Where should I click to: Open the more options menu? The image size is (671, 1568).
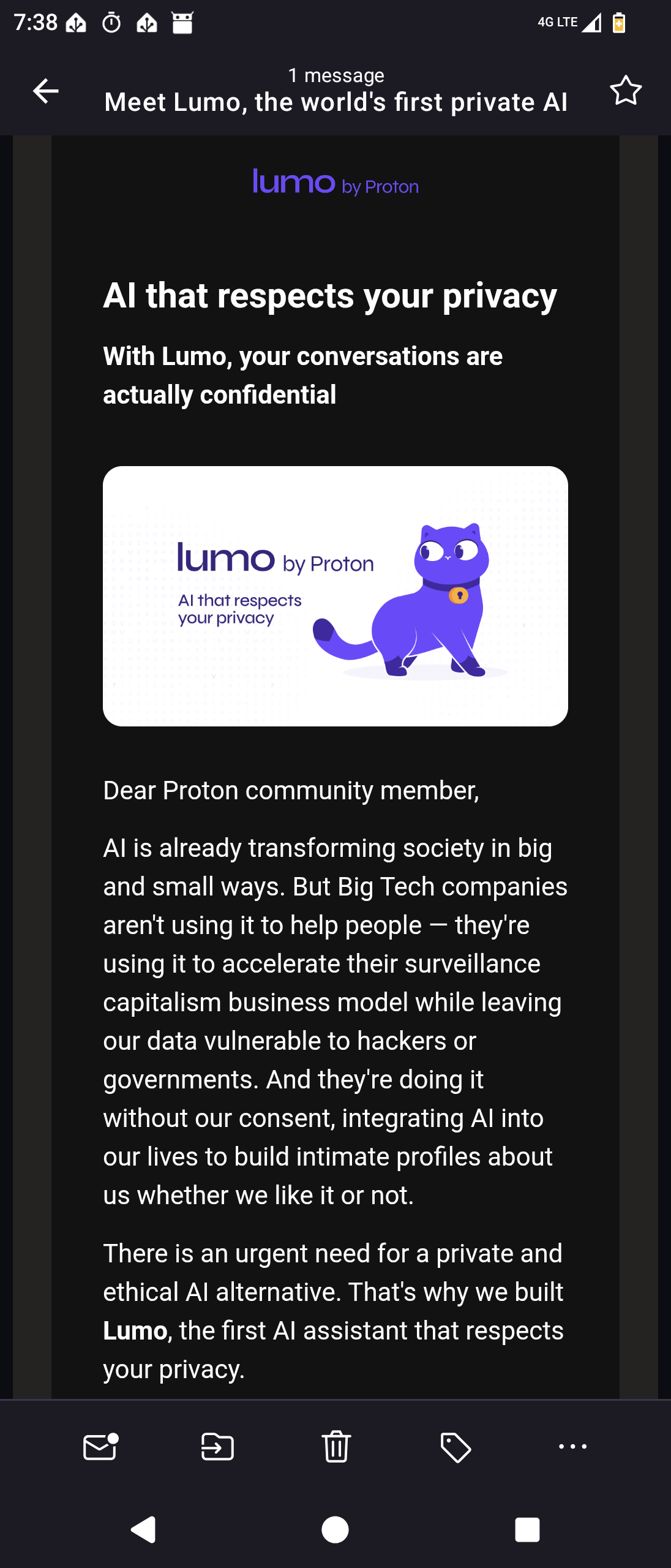point(573,1447)
